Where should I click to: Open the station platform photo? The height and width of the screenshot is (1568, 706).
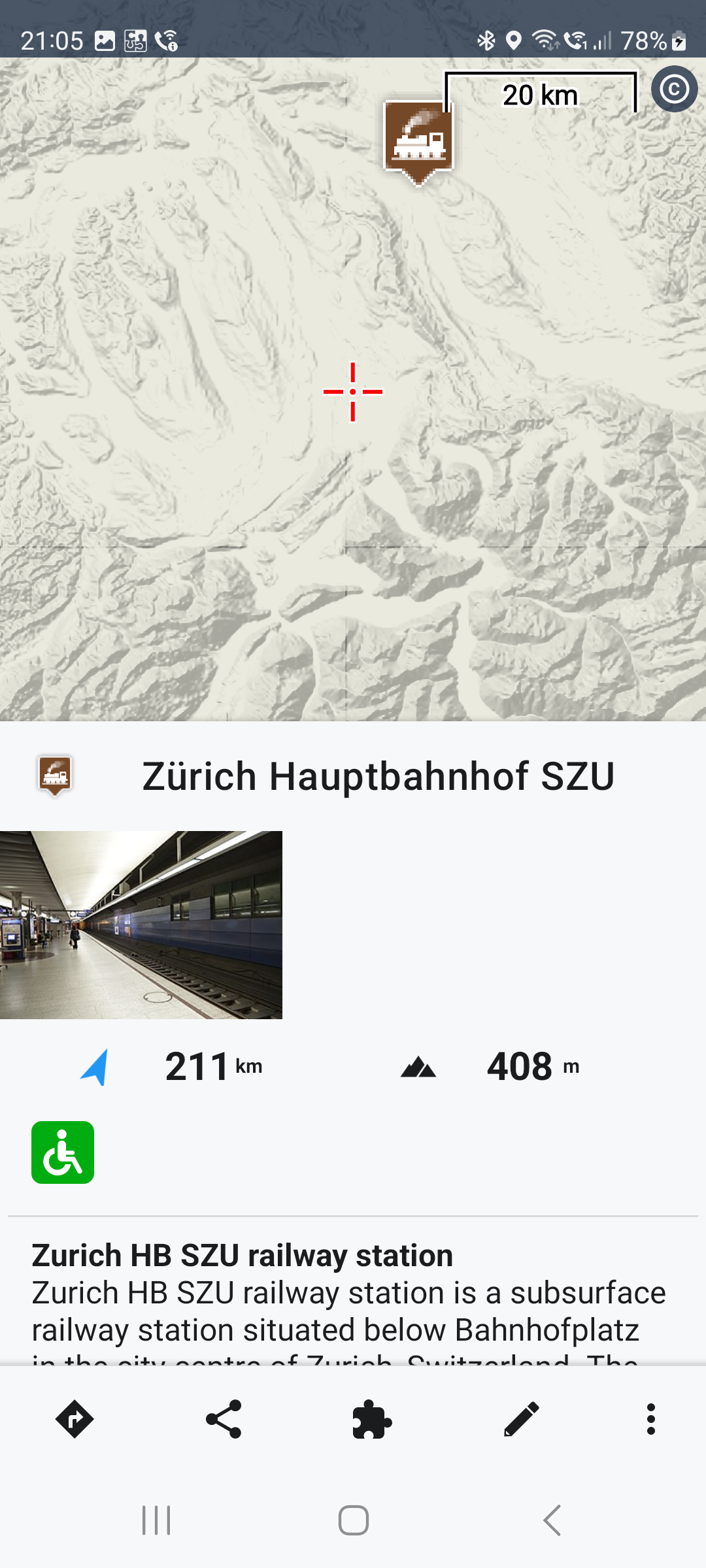click(x=141, y=924)
